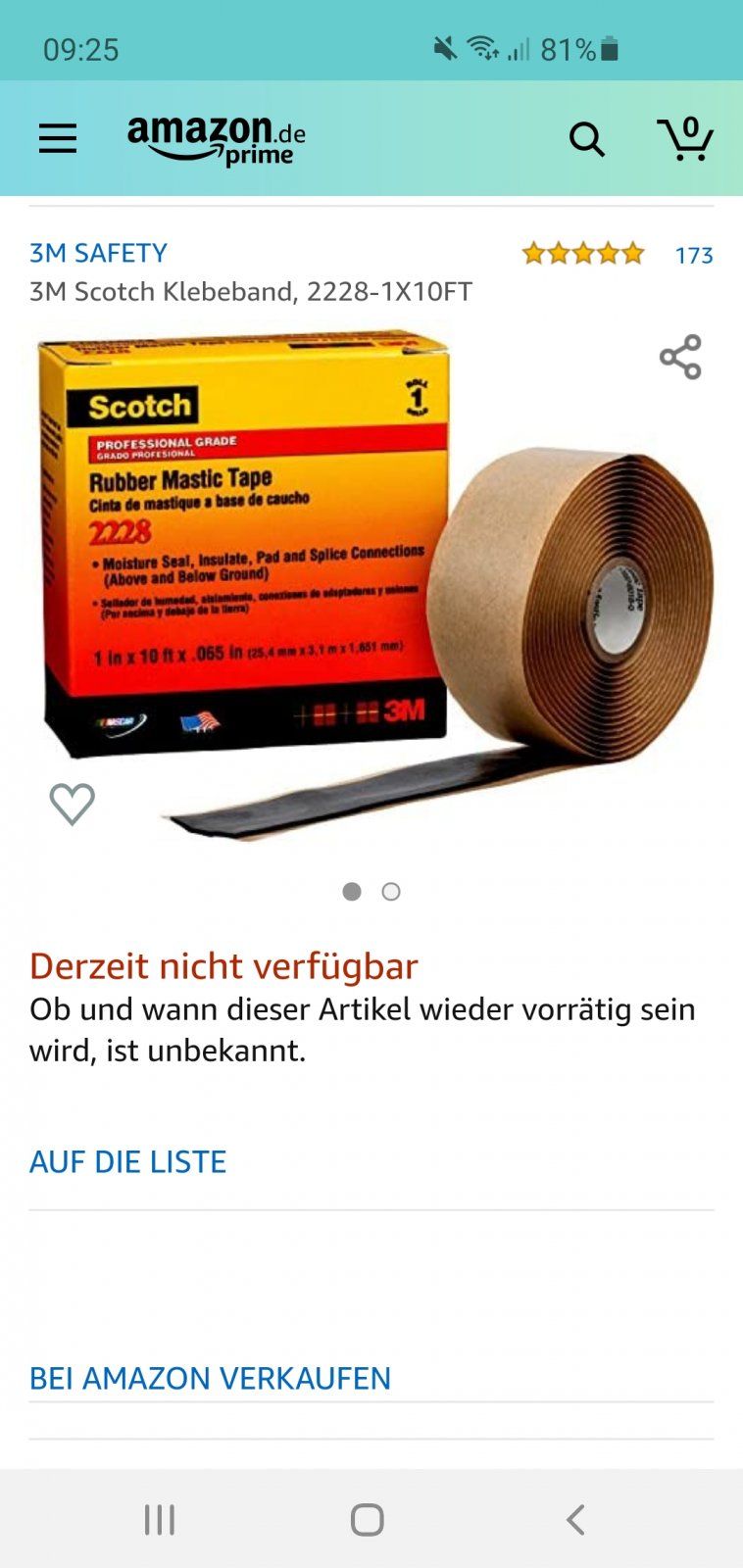Viewport: 743px width, 1568px height.
Task: Open the product search
Action: 586,139
